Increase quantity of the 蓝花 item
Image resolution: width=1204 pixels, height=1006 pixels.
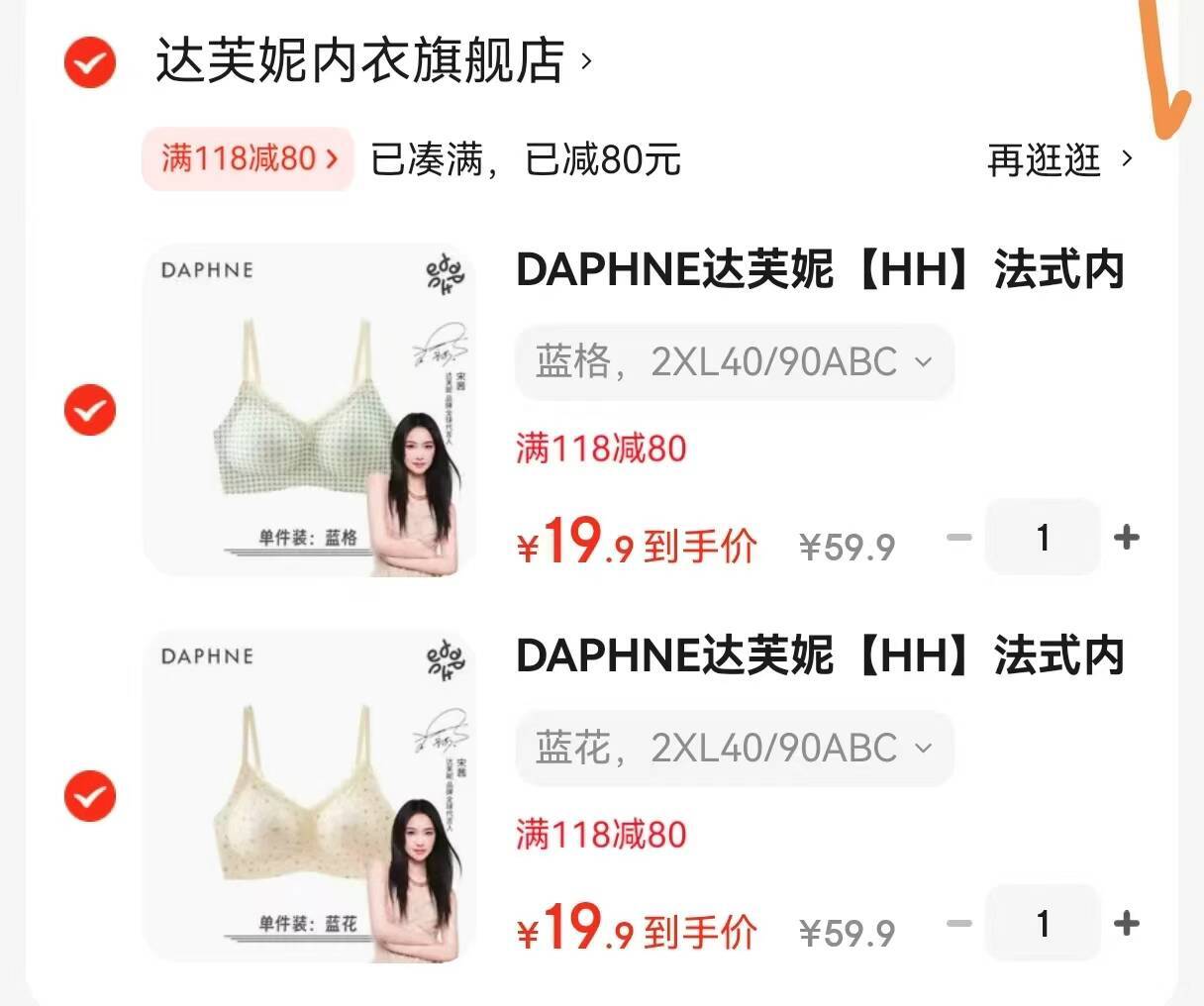[1127, 924]
